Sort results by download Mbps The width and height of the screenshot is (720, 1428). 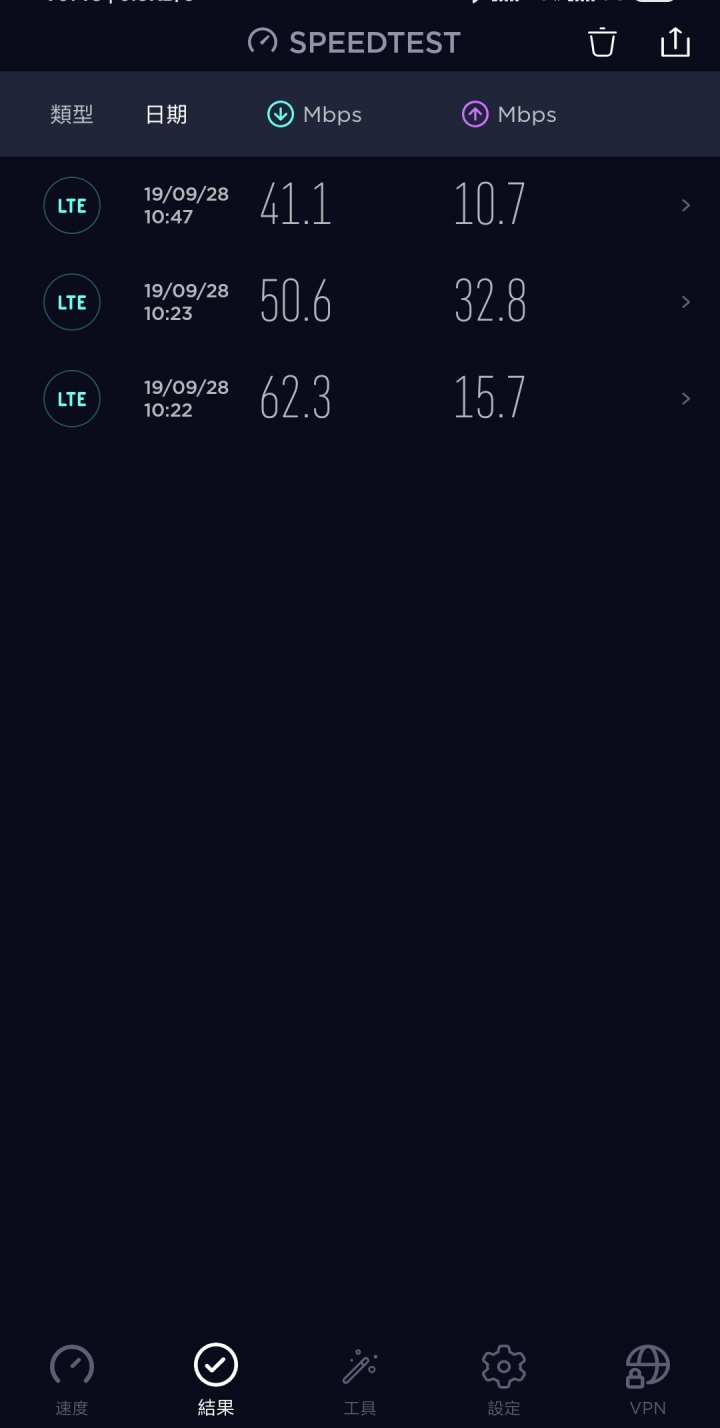click(x=314, y=115)
